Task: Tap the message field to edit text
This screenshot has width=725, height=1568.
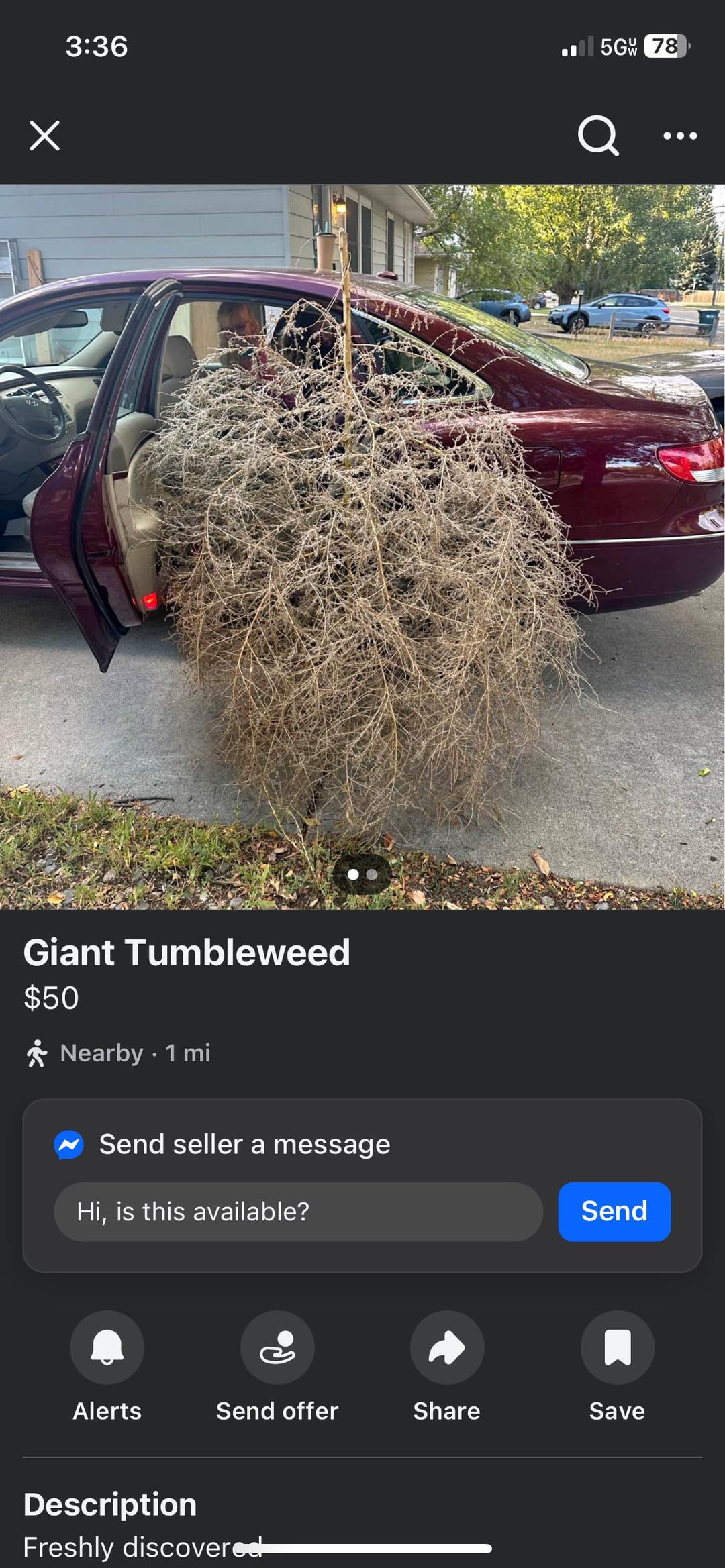Action: [x=298, y=1212]
